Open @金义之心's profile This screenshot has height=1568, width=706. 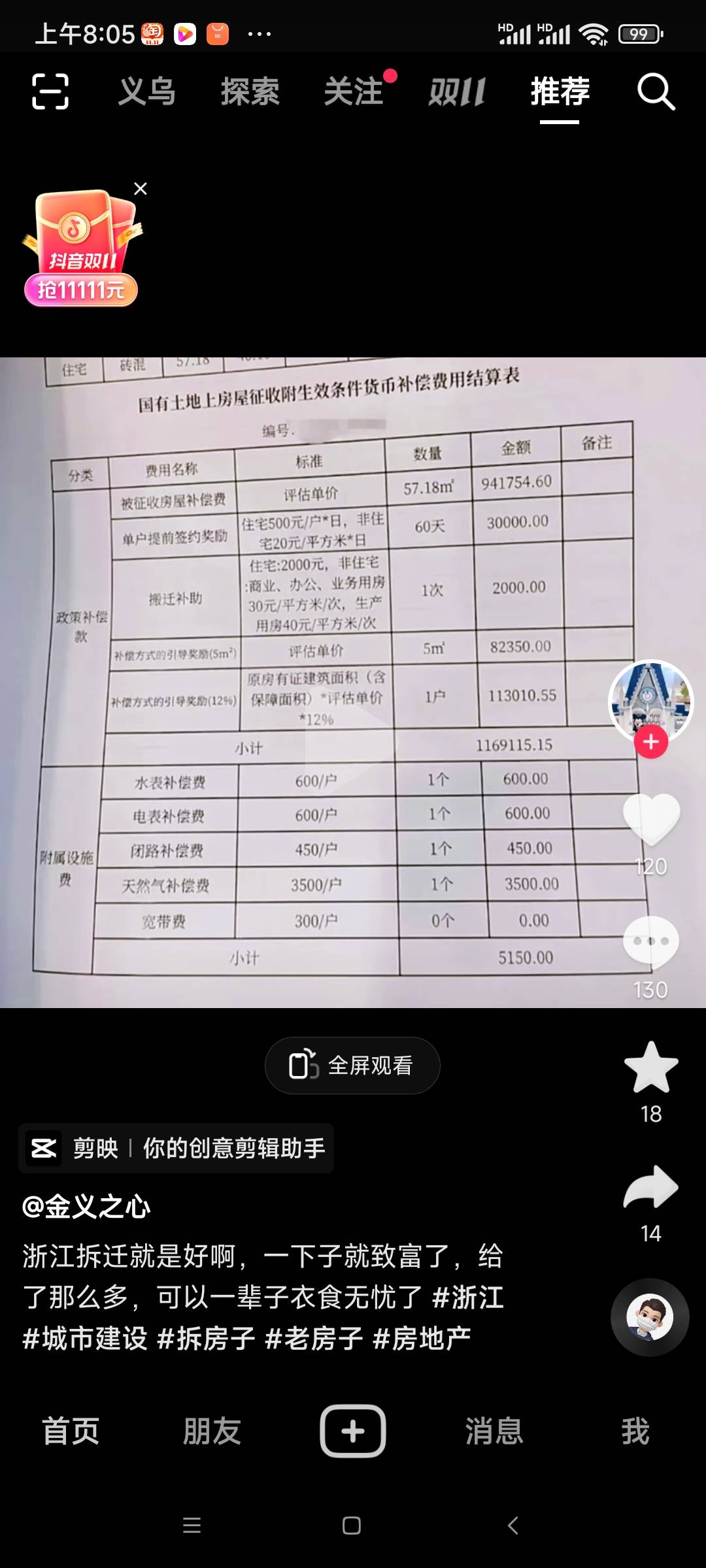point(86,1207)
